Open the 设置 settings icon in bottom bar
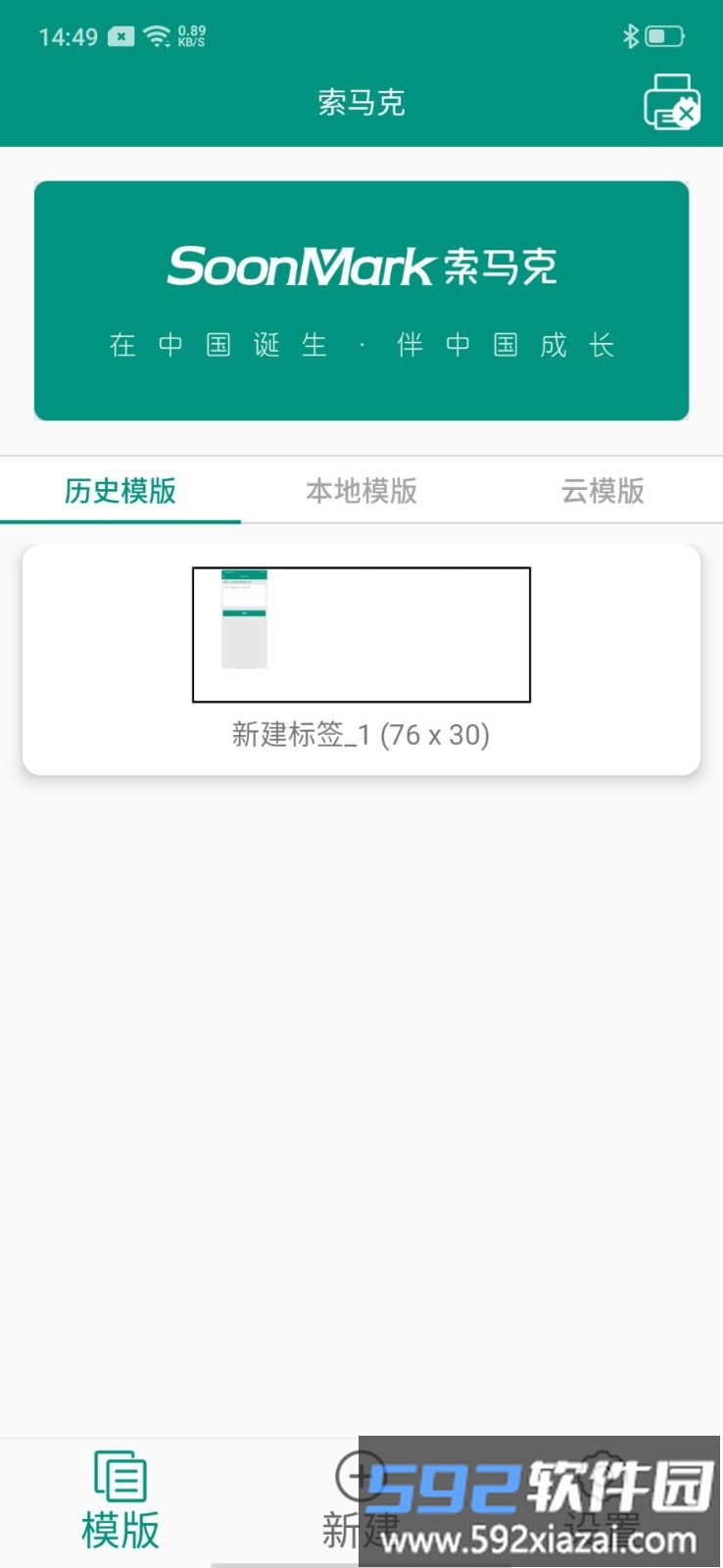The height and width of the screenshot is (1568, 723). click(604, 1476)
